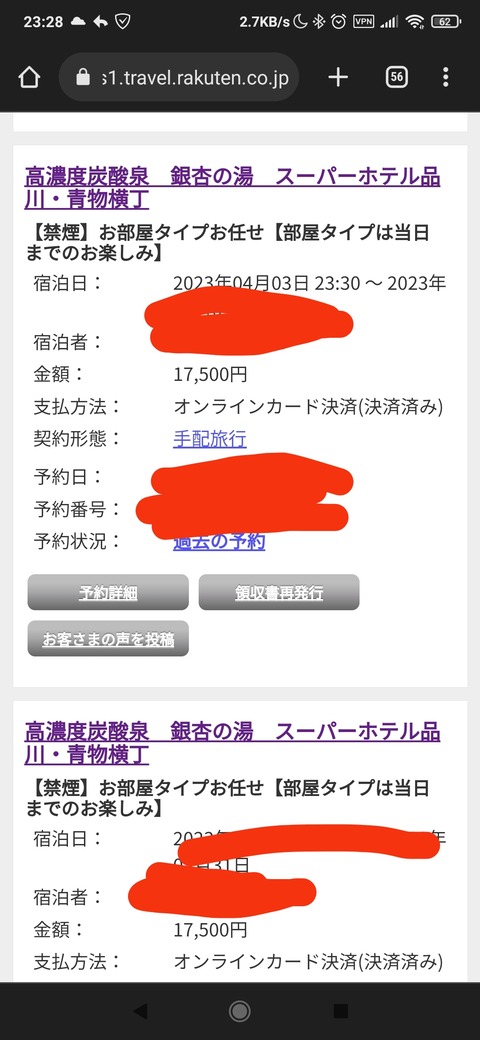Tap お客さまの声を投稿 to post review
This screenshot has height=1040, width=480.
(x=108, y=639)
